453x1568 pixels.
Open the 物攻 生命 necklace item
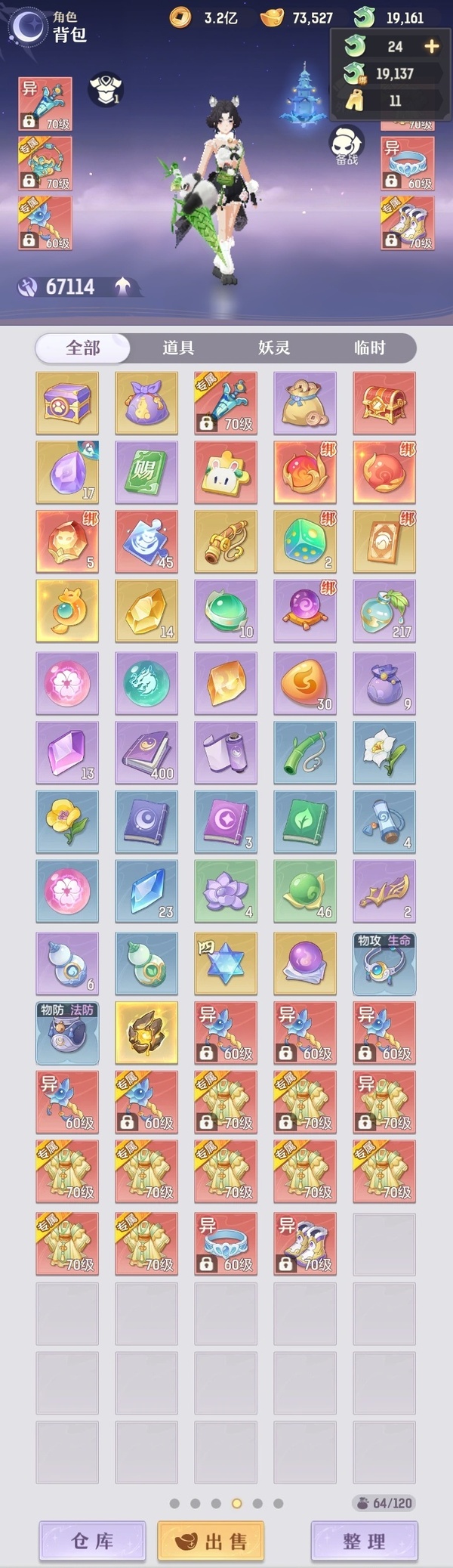click(x=384, y=963)
